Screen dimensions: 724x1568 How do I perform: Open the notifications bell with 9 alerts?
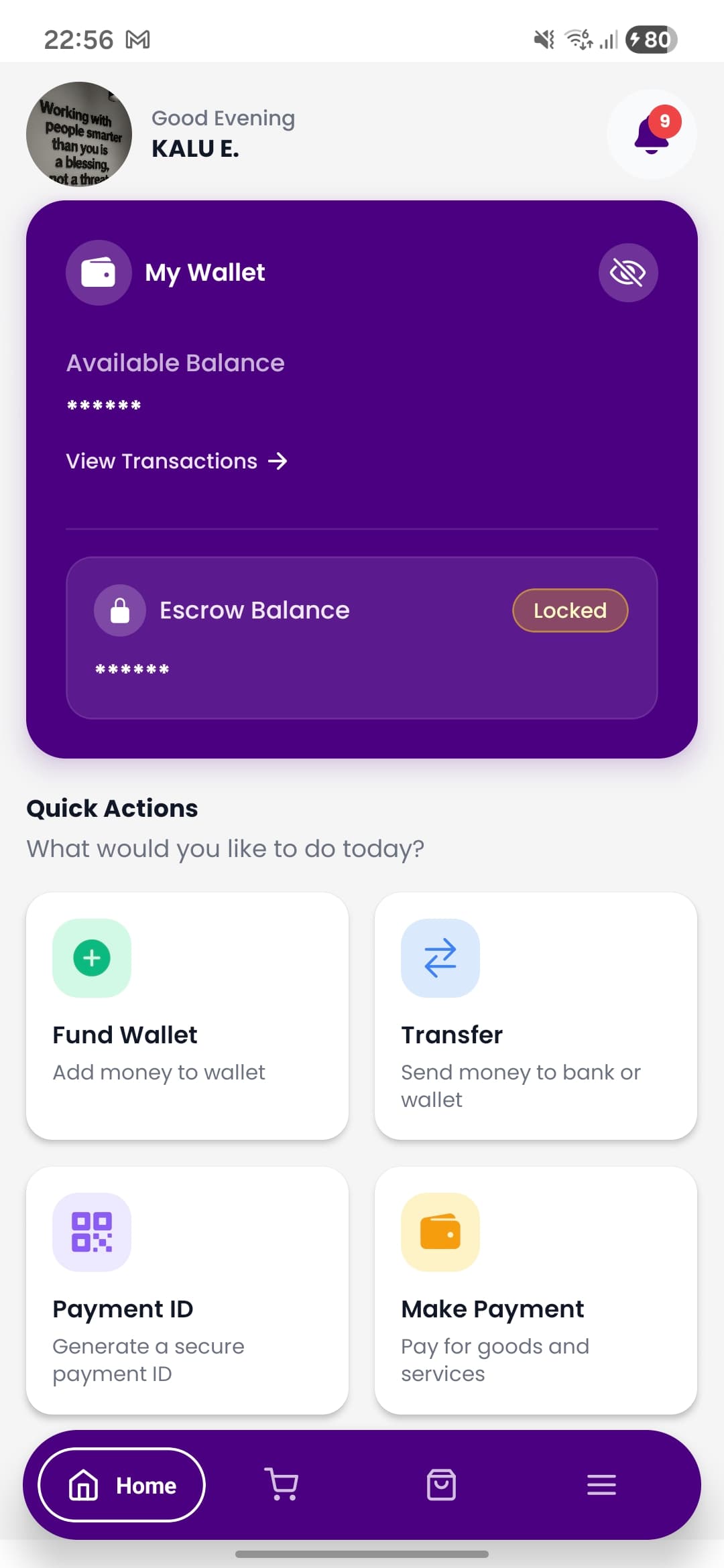point(651,135)
